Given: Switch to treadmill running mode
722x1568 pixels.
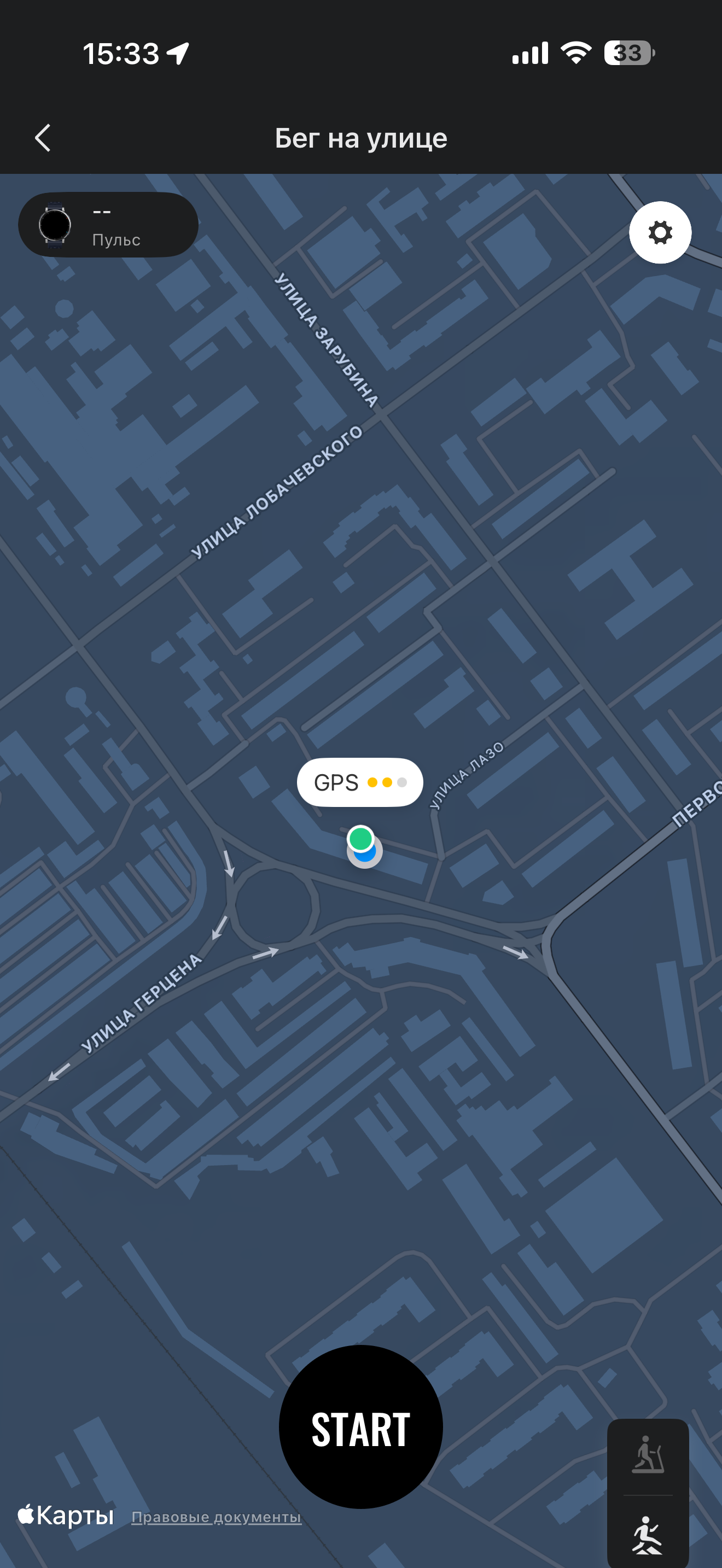Looking at the screenshot, I should click(648, 1455).
